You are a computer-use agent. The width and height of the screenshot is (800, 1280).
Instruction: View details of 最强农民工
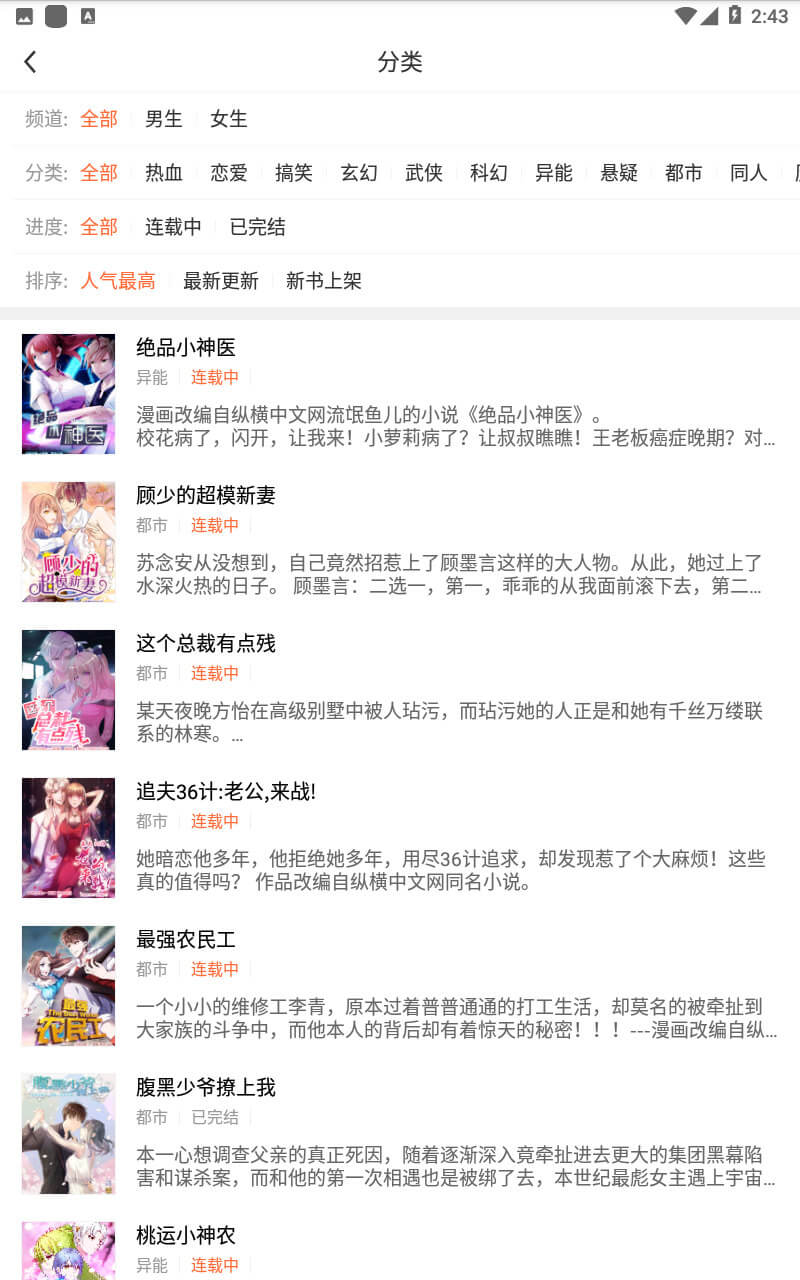pyautogui.click(x=400, y=986)
